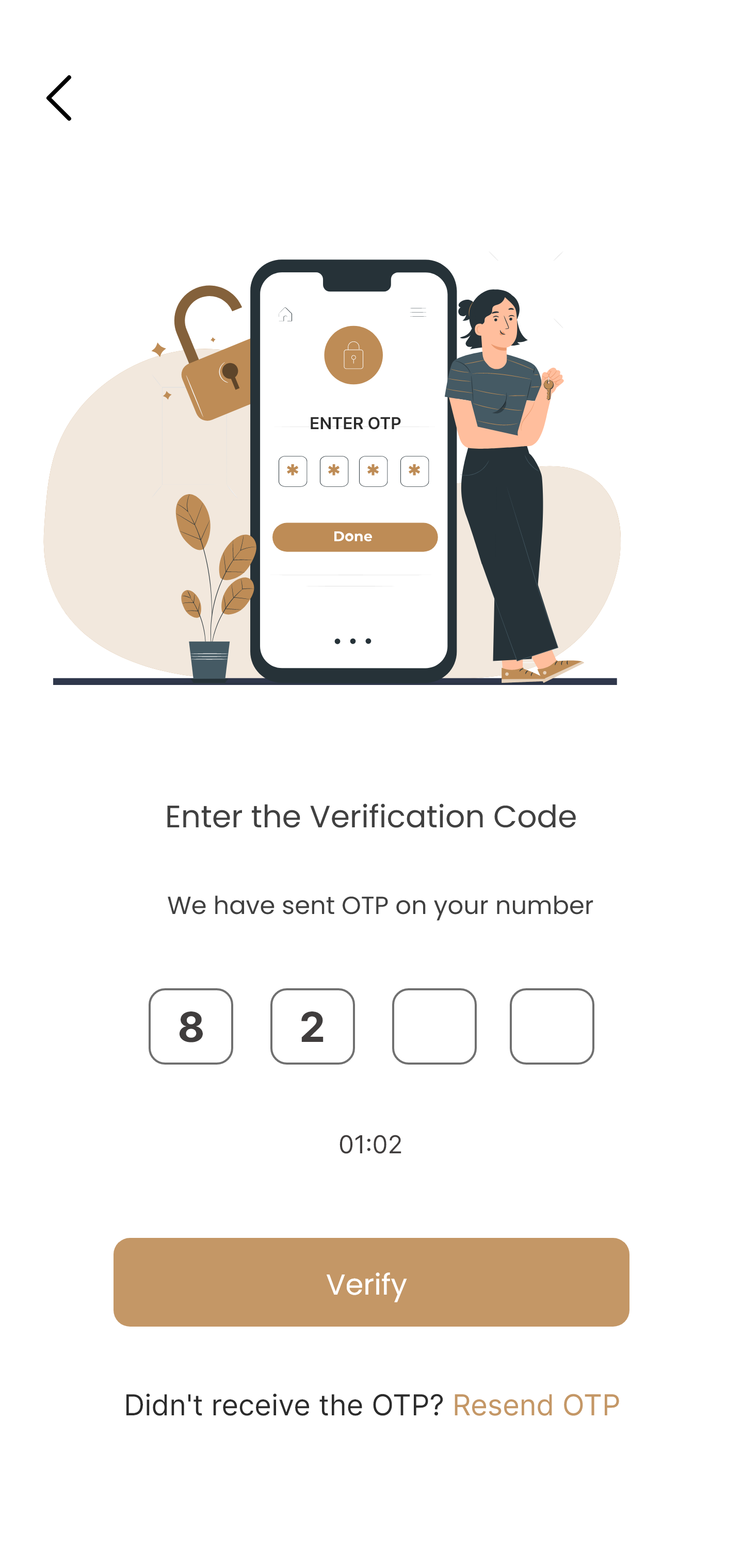Focus the third empty OTP digit box
743x1568 pixels.
(x=433, y=1026)
